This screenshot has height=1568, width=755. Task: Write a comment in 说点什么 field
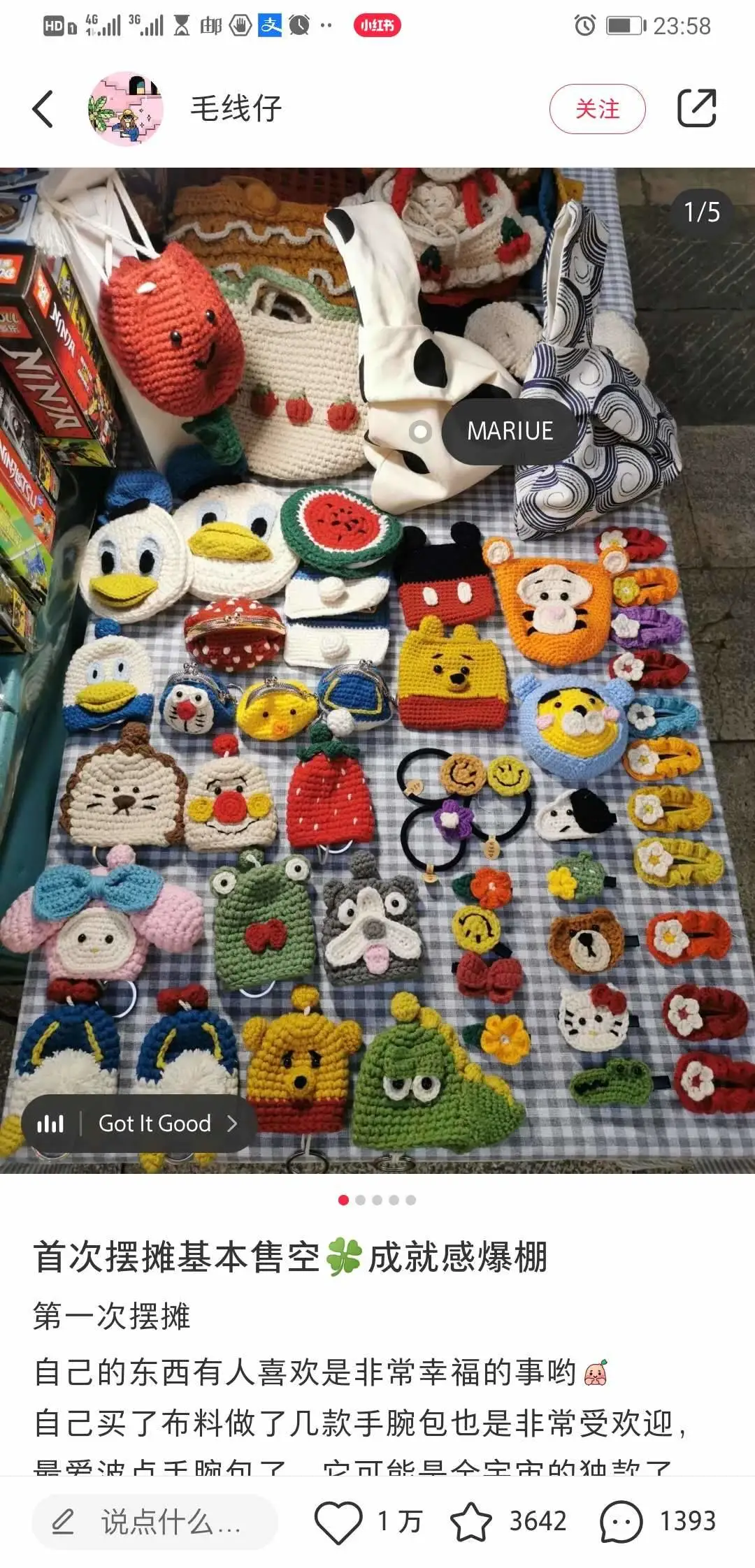pos(155,1520)
